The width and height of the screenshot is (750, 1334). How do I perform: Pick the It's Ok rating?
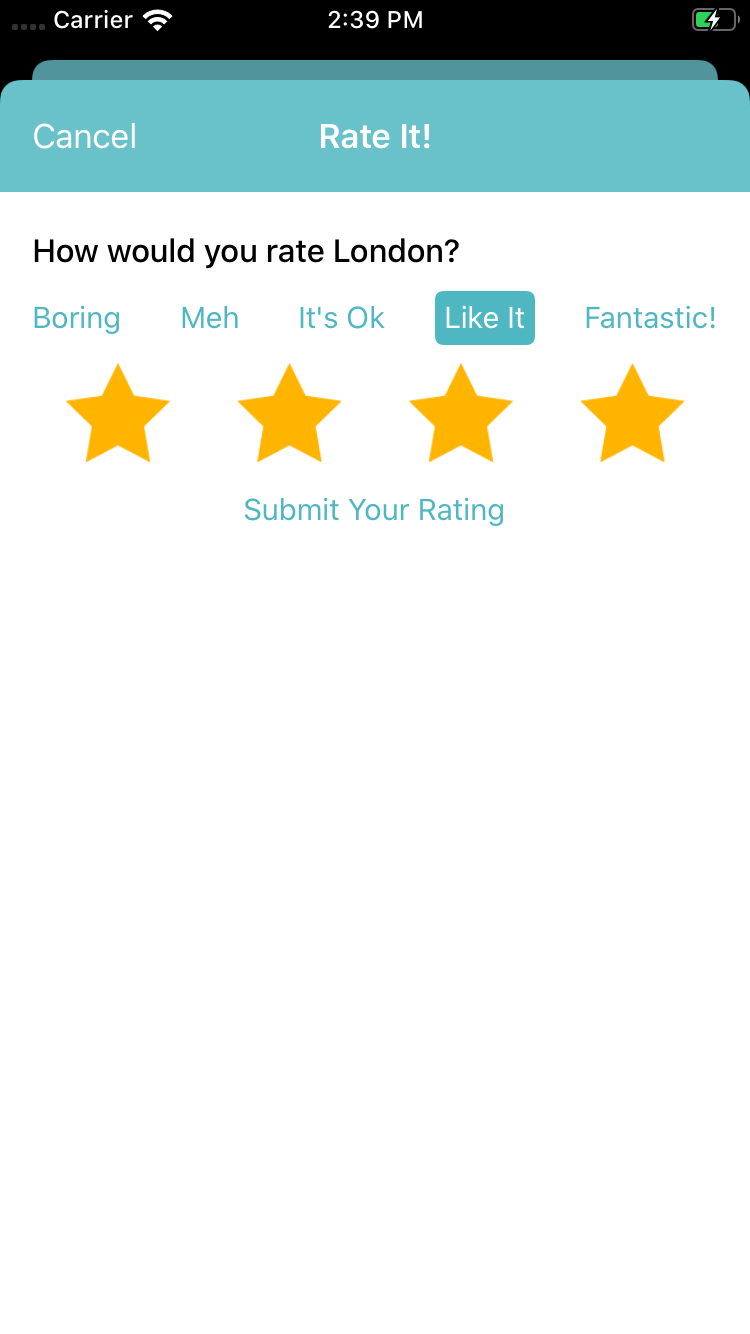coord(341,318)
